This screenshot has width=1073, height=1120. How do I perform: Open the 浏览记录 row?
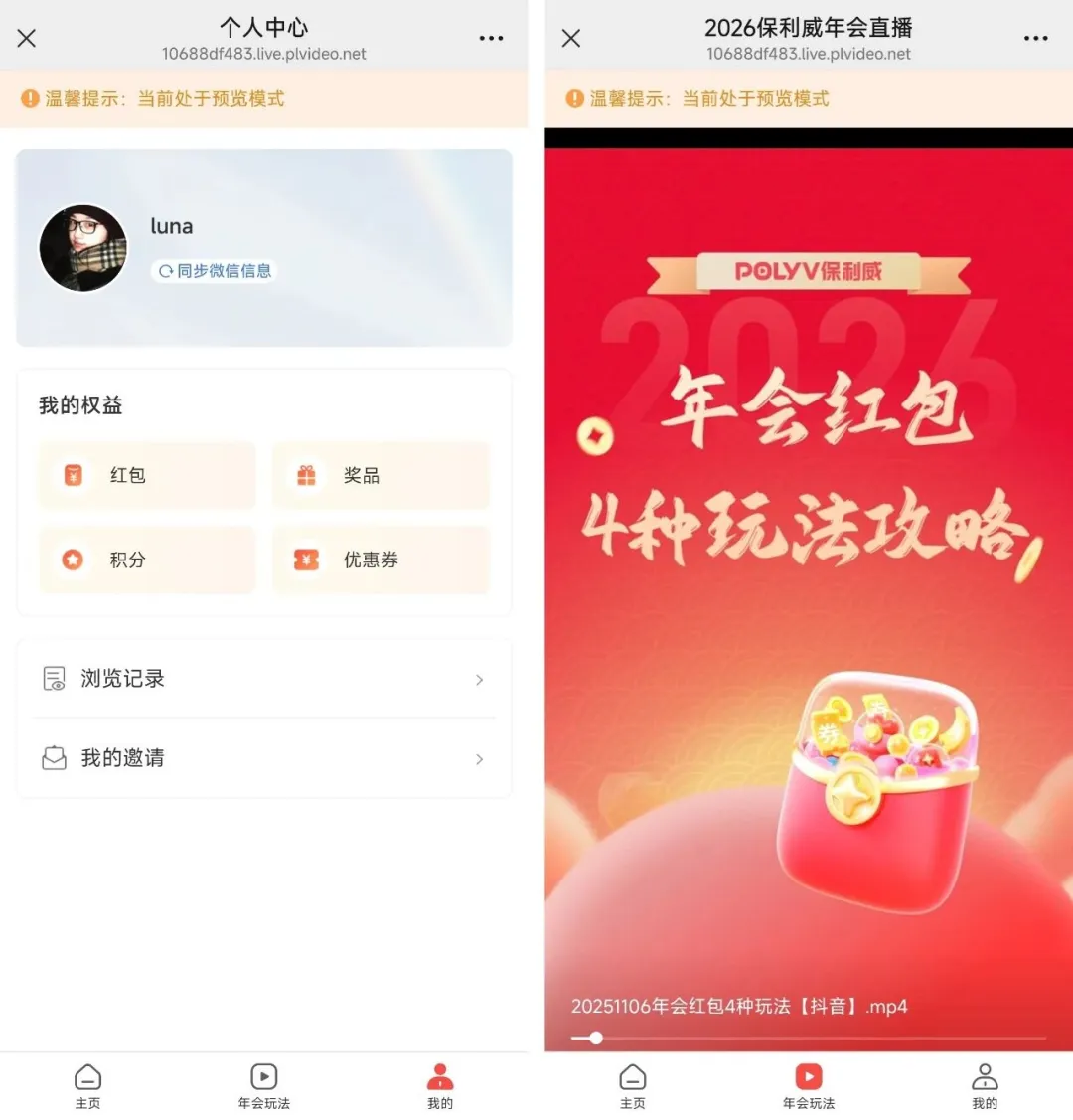(x=263, y=679)
